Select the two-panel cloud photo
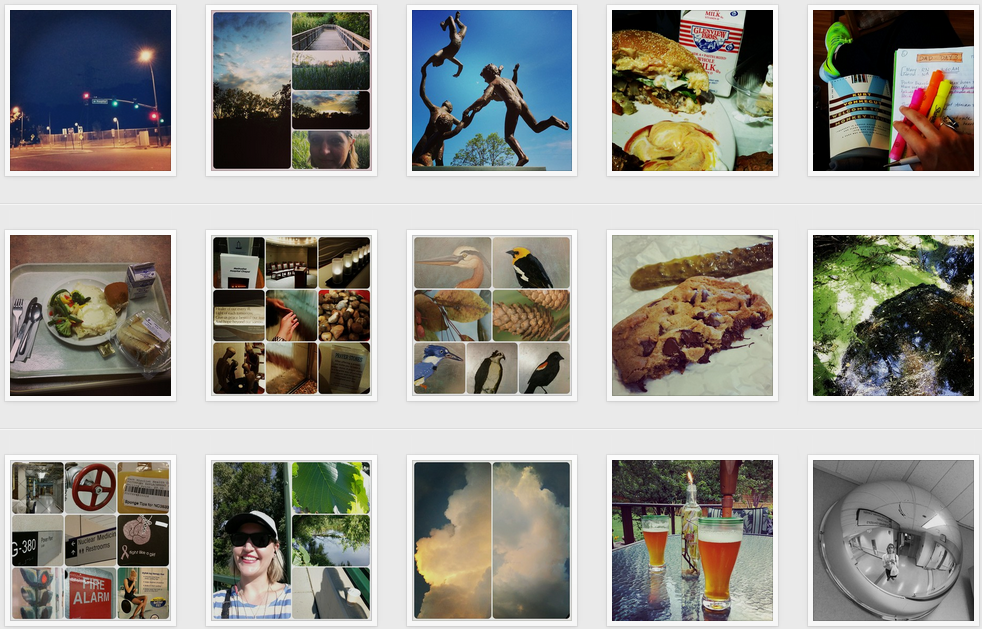 pyautogui.click(x=492, y=540)
